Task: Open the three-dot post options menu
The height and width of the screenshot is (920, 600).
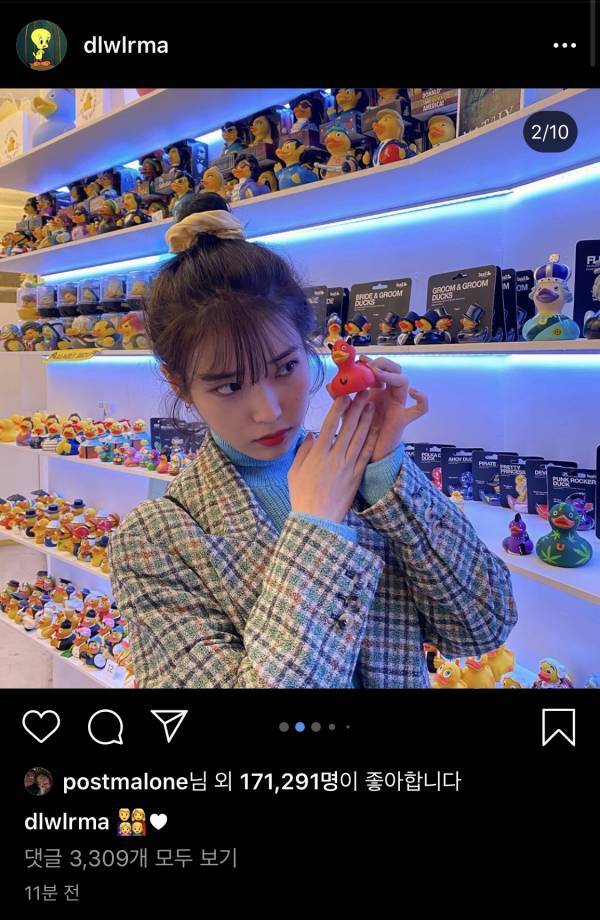Action: click(x=565, y=45)
